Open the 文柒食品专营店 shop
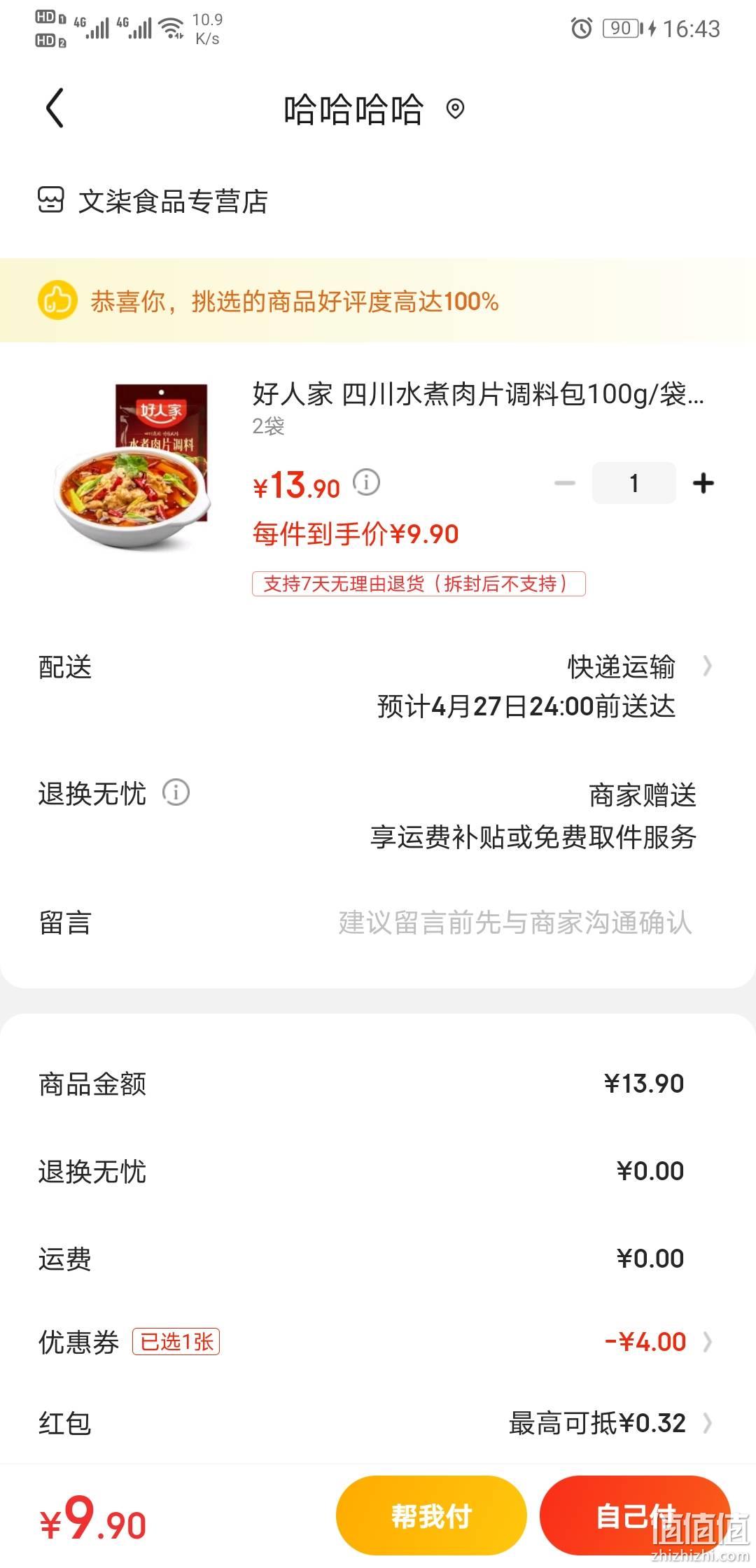This screenshot has height=1568, width=756. click(153, 201)
